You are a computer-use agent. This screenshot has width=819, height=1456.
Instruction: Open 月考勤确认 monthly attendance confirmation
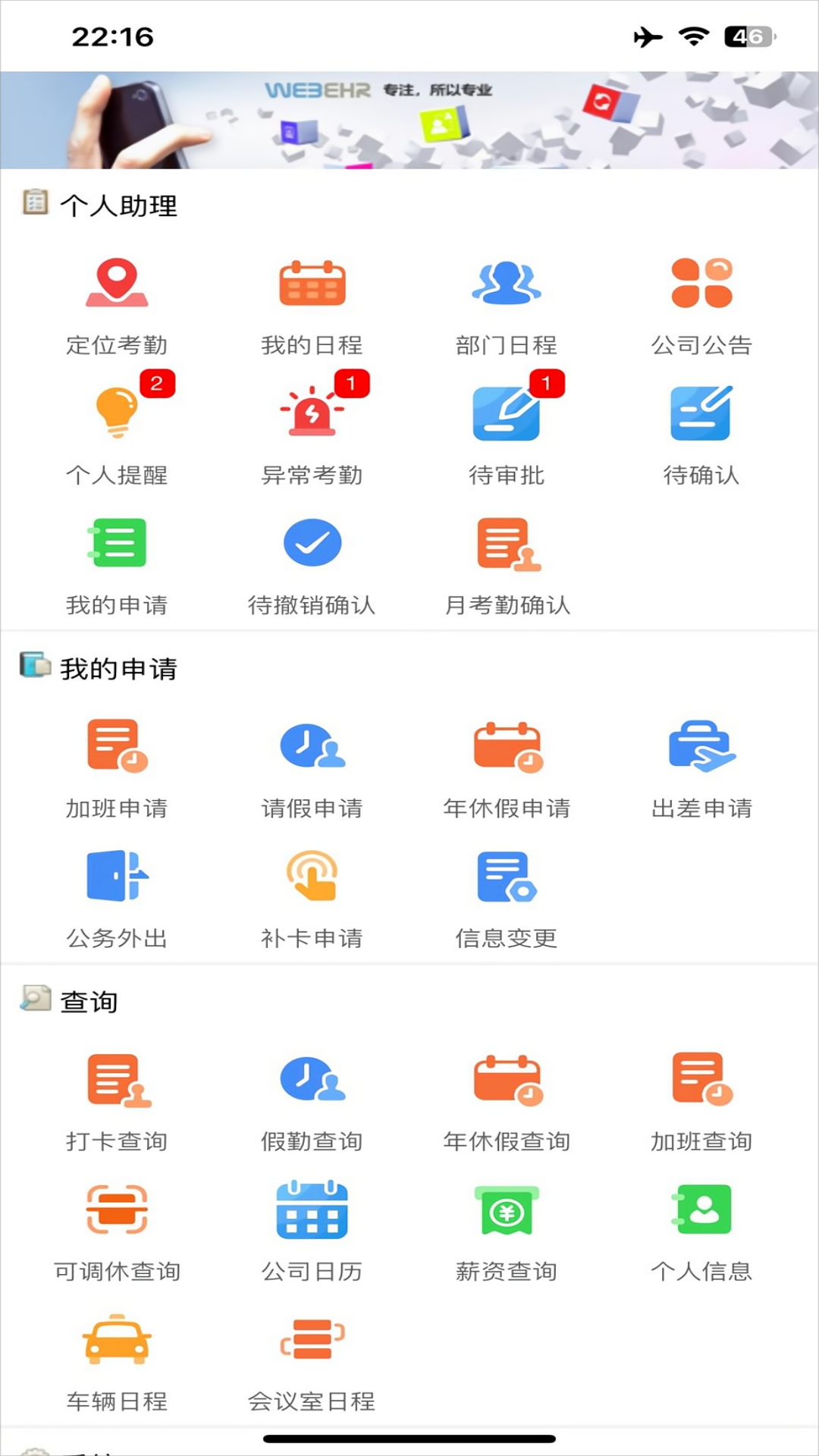click(x=507, y=561)
